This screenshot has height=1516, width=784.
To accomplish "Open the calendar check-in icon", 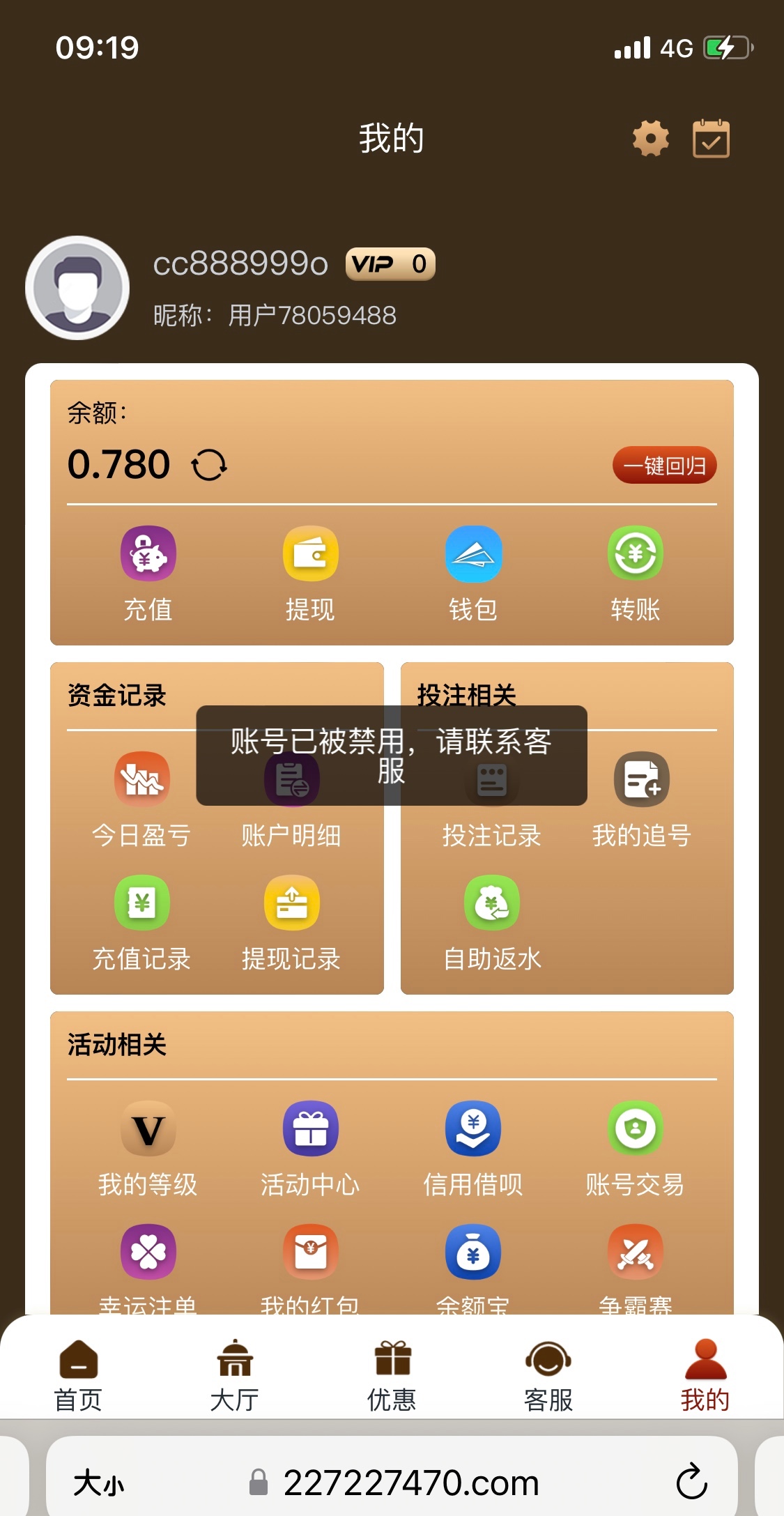I will click(x=711, y=139).
